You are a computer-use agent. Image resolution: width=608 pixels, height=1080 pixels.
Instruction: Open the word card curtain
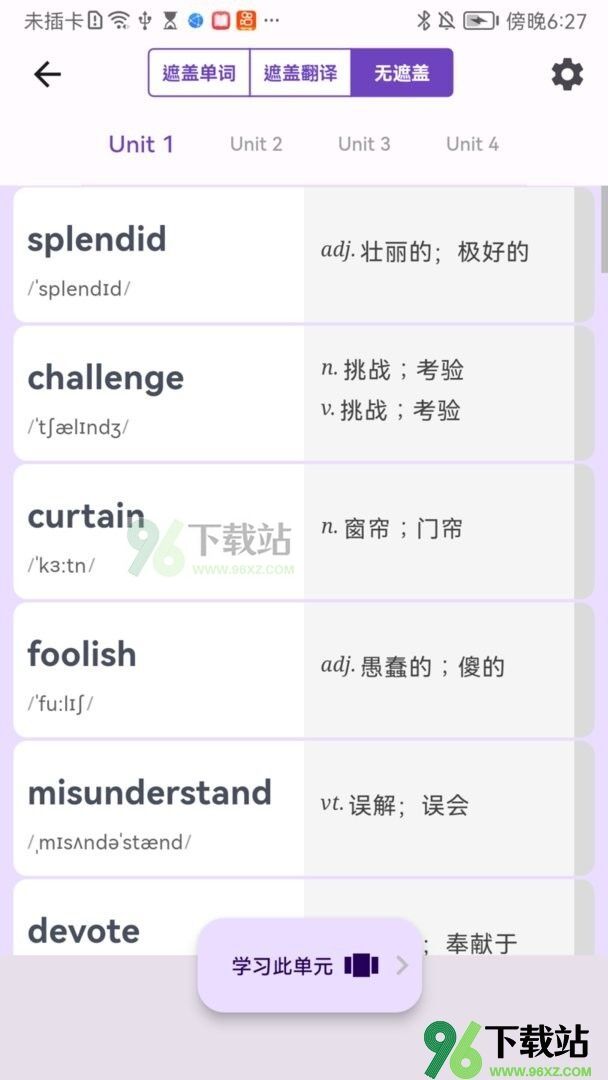coord(304,532)
